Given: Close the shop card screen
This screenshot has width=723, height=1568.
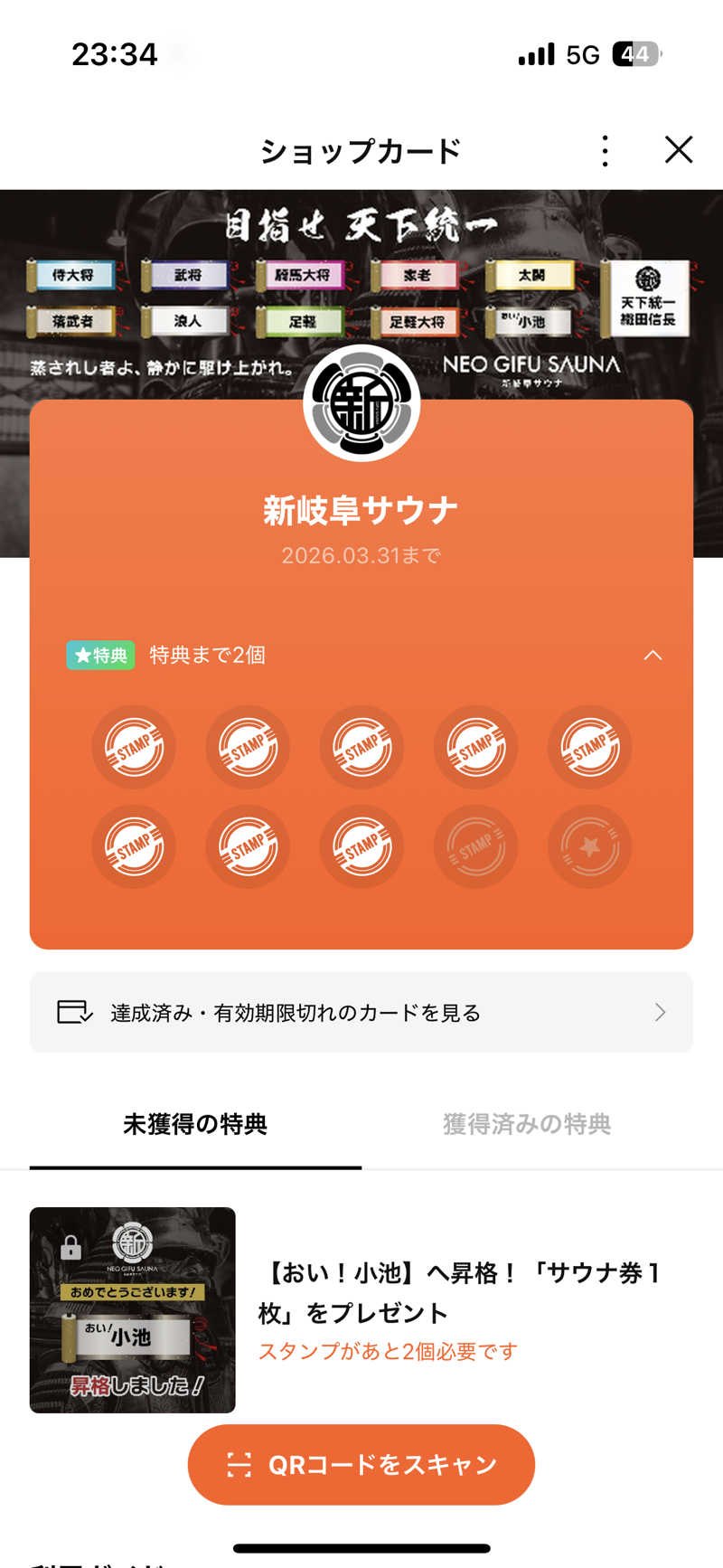Looking at the screenshot, I should pos(679,150).
